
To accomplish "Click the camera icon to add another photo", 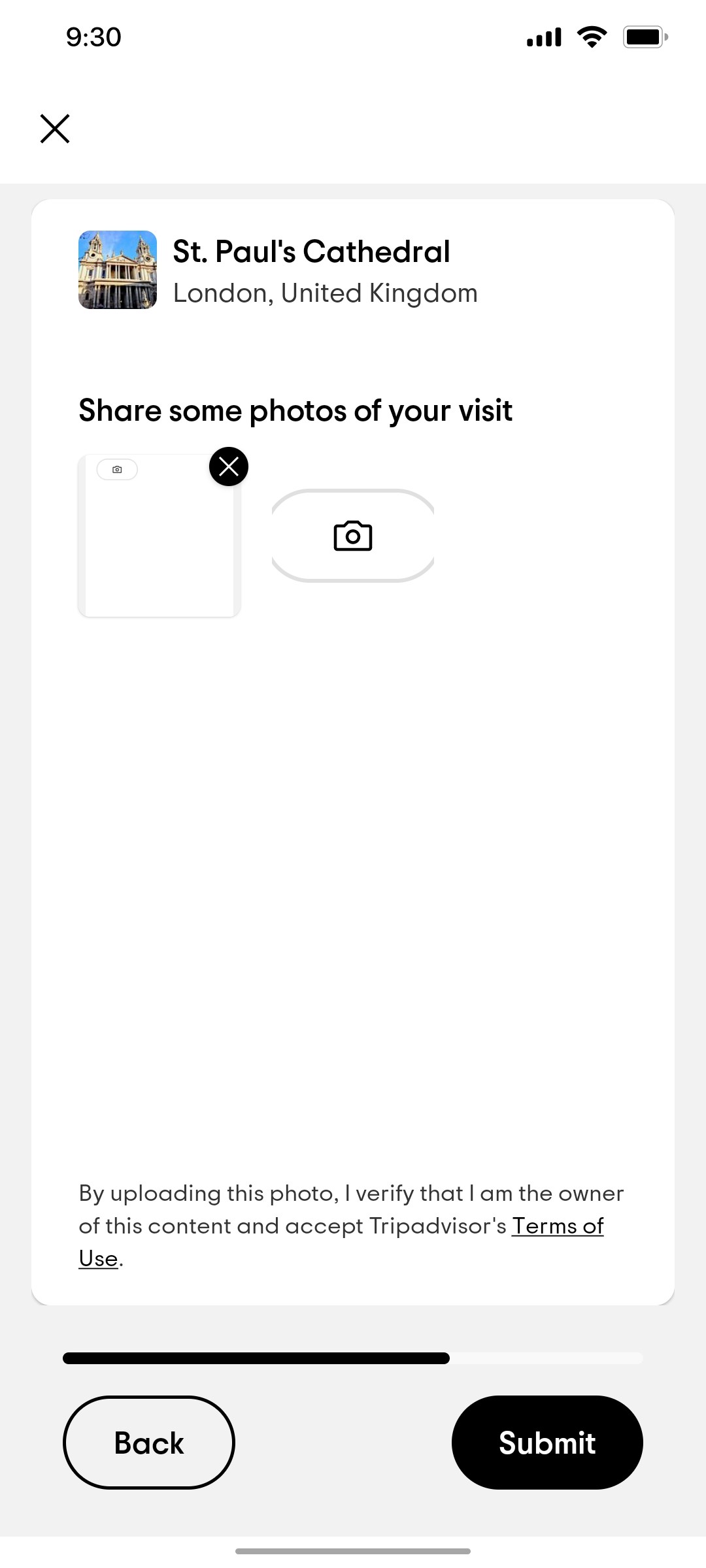I will click(x=352, y=534).
